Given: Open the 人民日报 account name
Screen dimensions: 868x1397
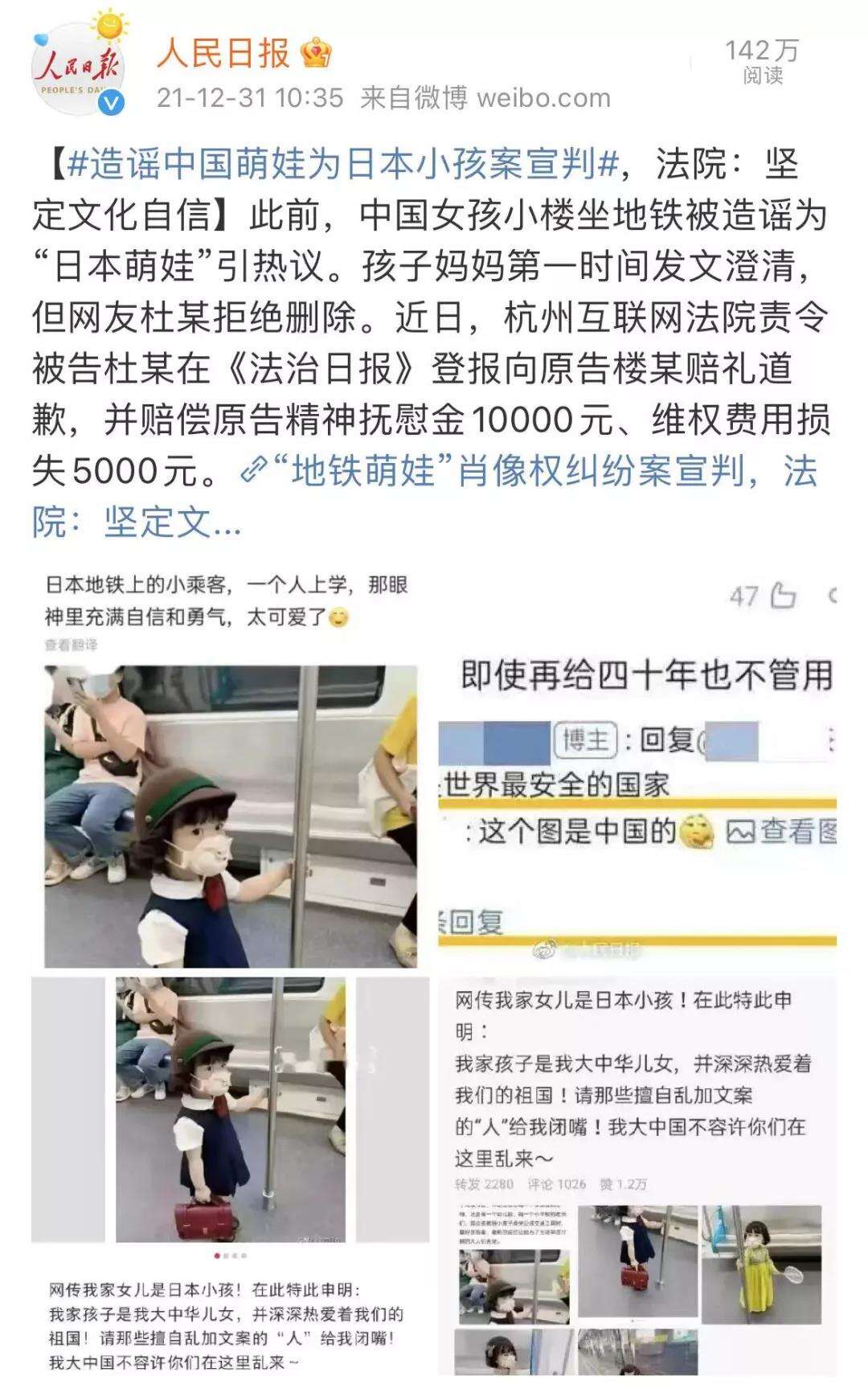Looking at the screenshot, I should [223, 53].
